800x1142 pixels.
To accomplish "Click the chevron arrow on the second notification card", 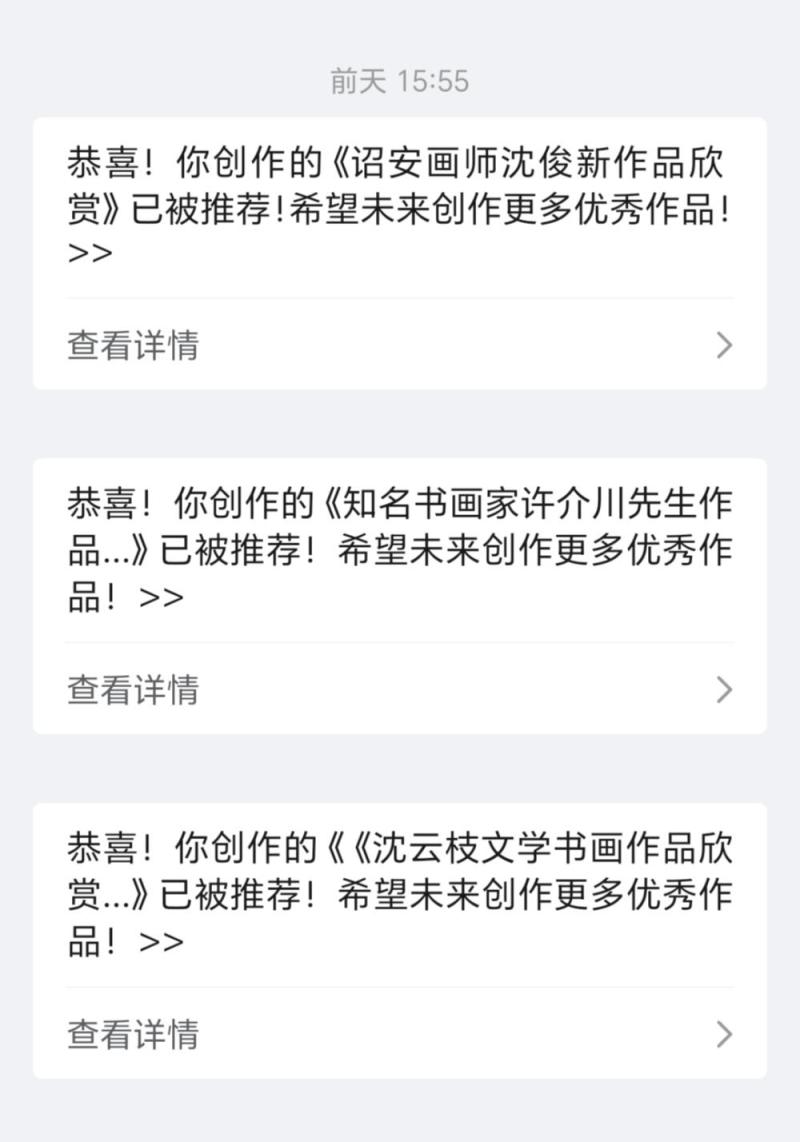I will click(722, 688).
